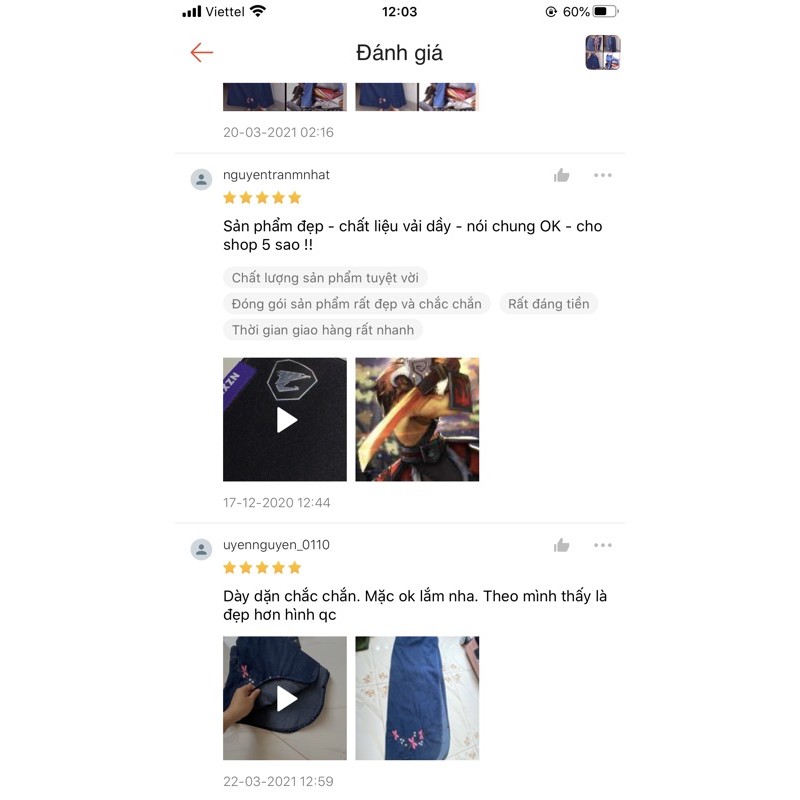Open uyennguyen_0110's profile avatar
This screenshot has height=800, width=800.
(x=202, y=550)
